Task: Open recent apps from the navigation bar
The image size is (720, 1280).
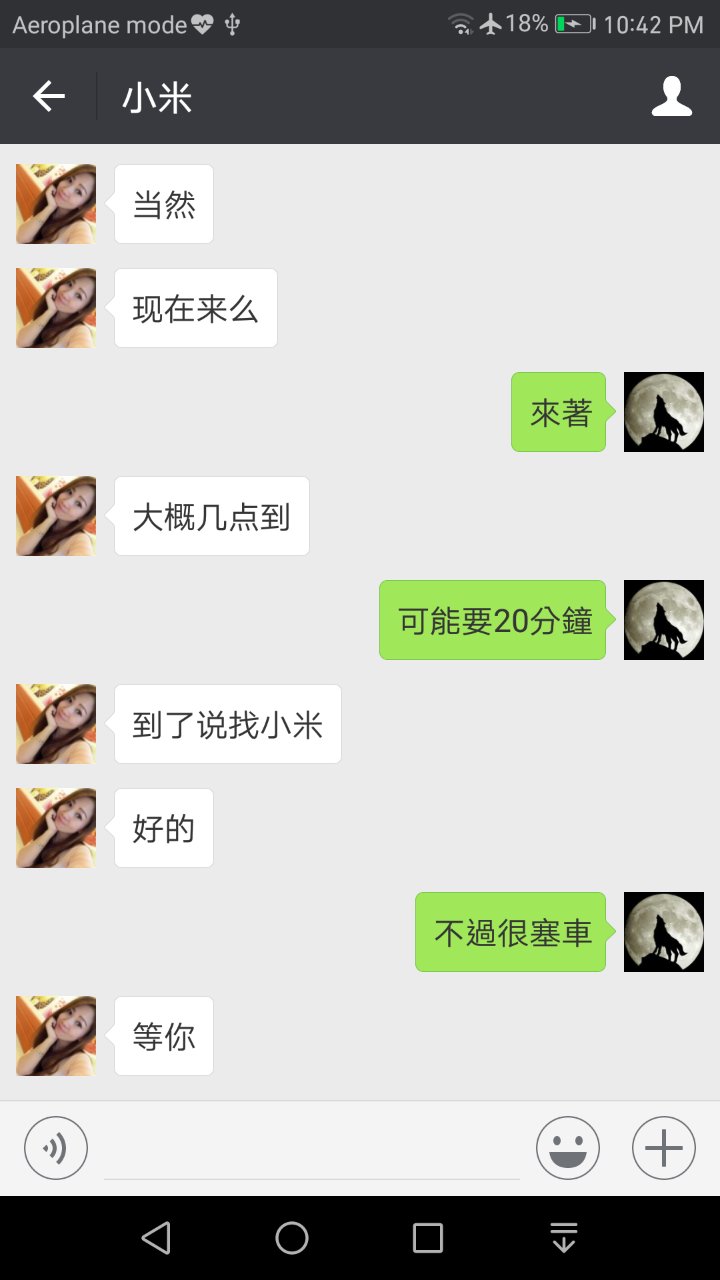Action: (x=428, y=1238)
